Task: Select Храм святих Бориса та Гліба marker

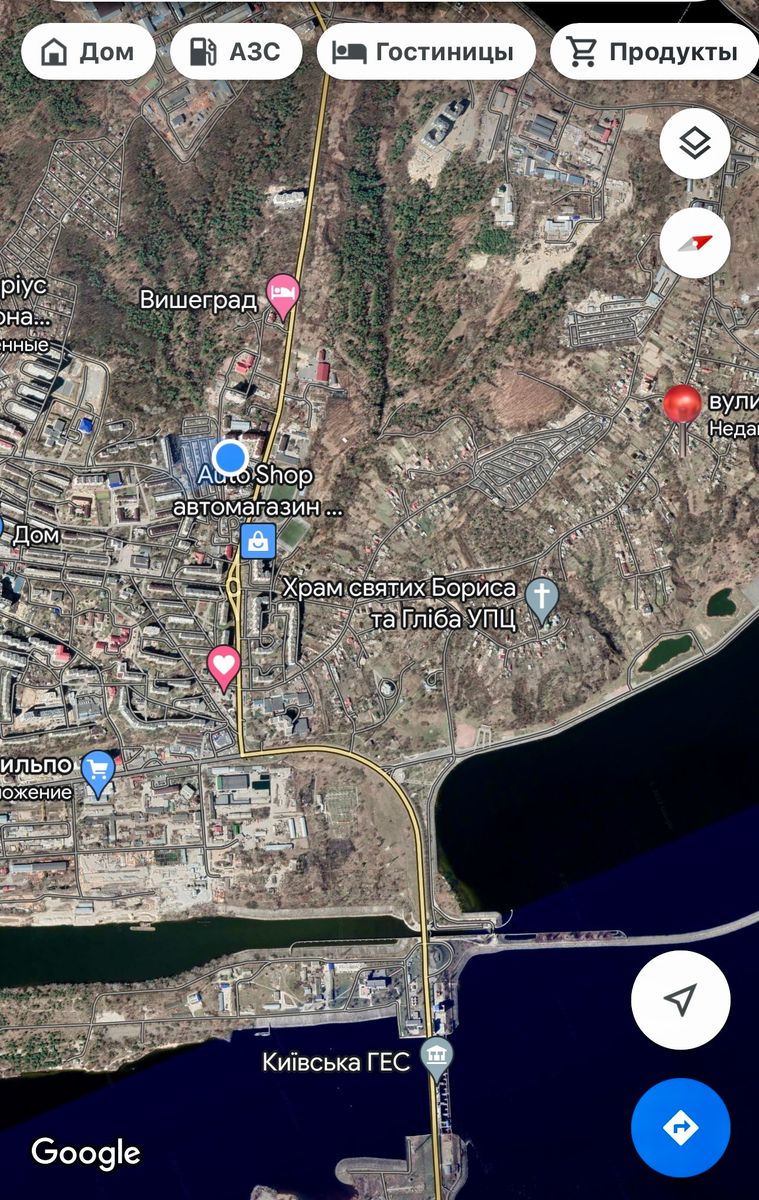Action: (541, 598)
